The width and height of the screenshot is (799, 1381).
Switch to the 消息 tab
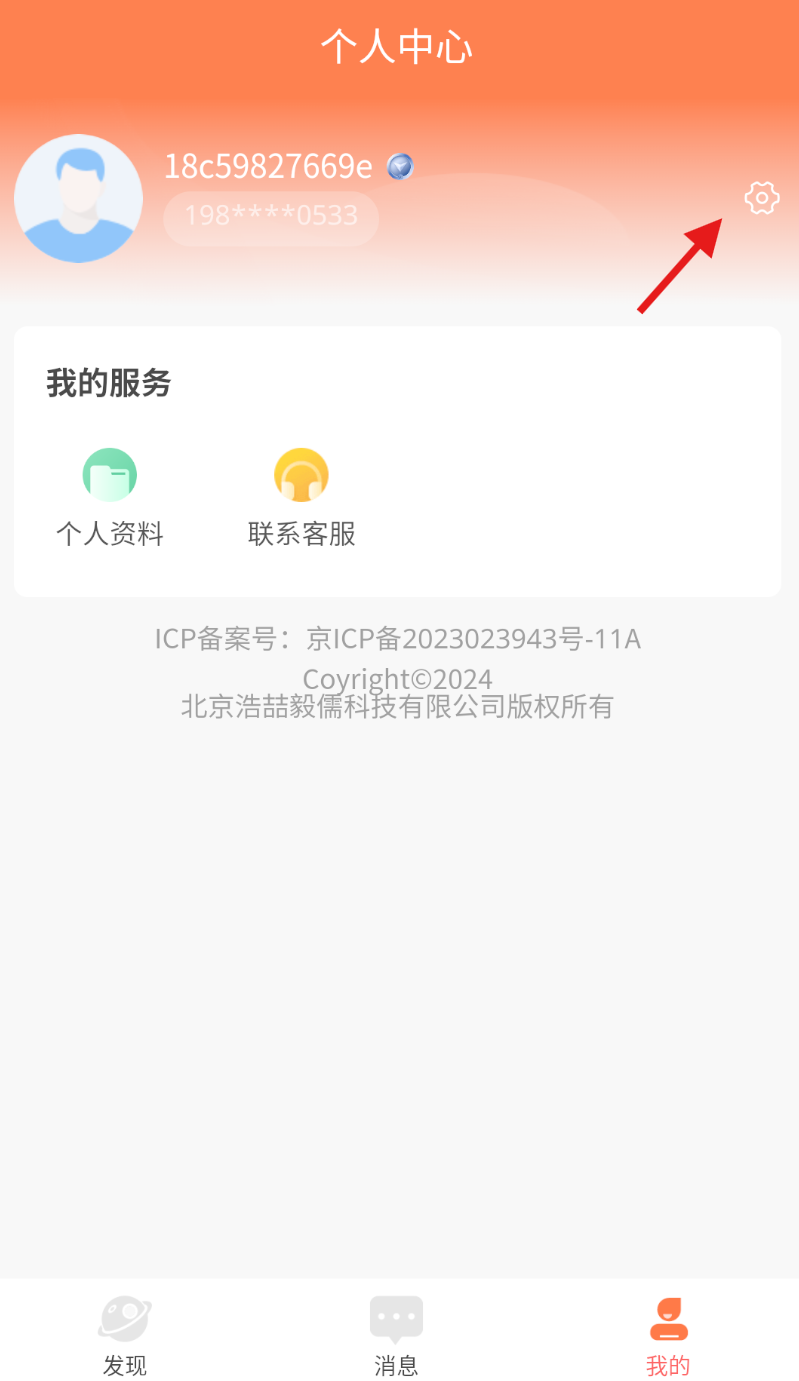396,1334
